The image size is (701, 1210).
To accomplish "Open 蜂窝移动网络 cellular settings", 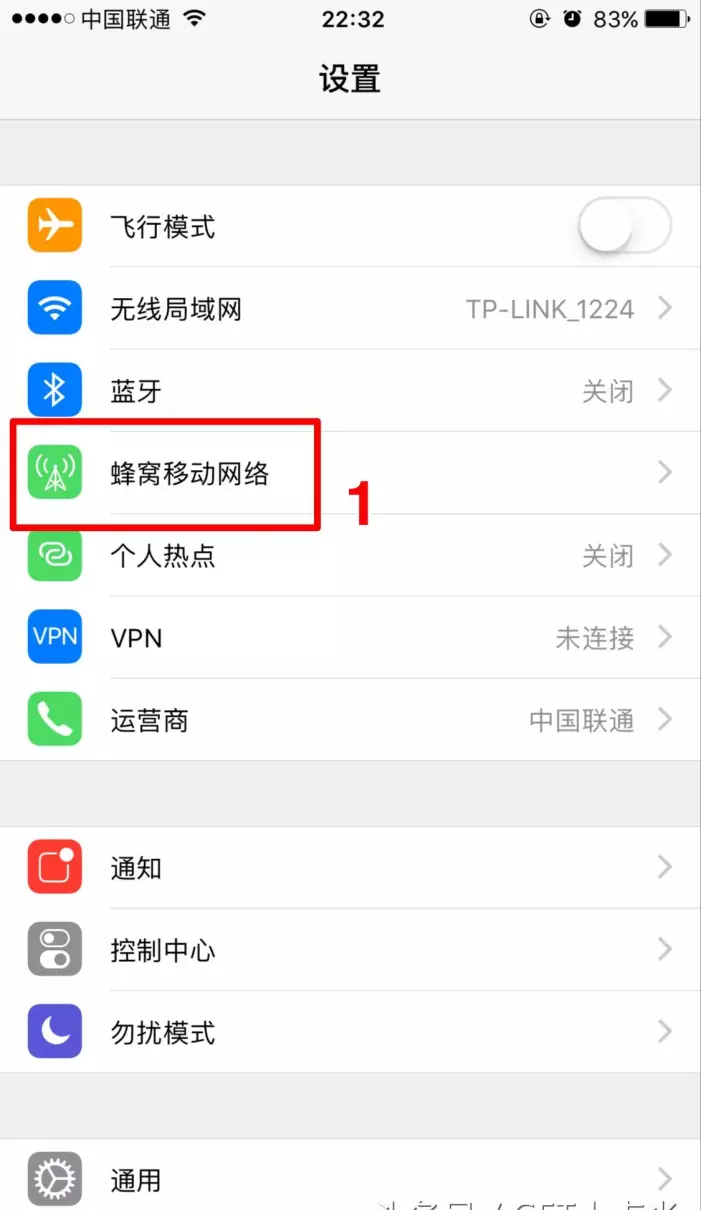I will (x=350, y=473).
